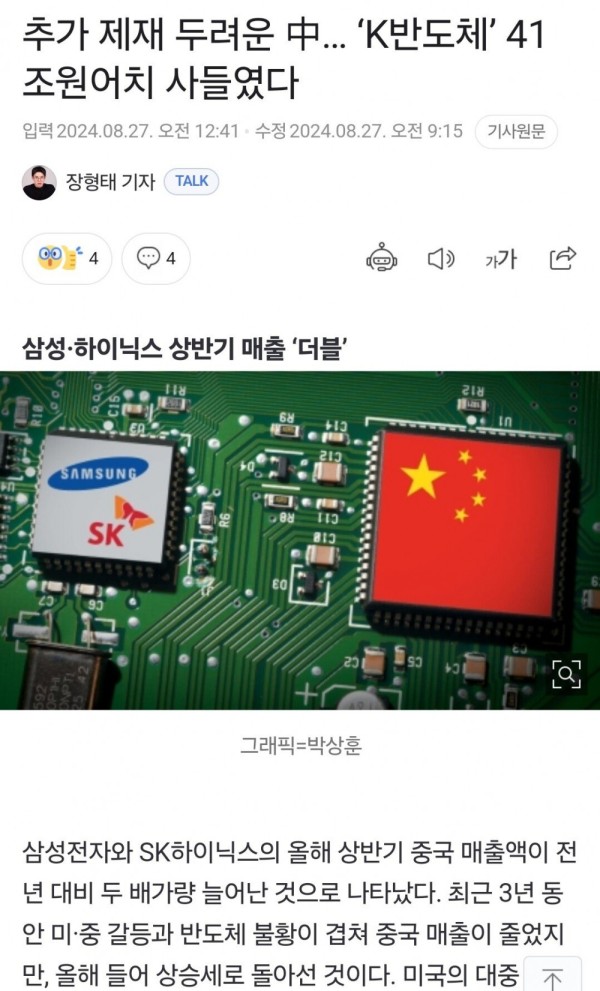The width and height of the screenshot is (600, 991).
Task: Share this article
Action: click(x=563, y=259)
